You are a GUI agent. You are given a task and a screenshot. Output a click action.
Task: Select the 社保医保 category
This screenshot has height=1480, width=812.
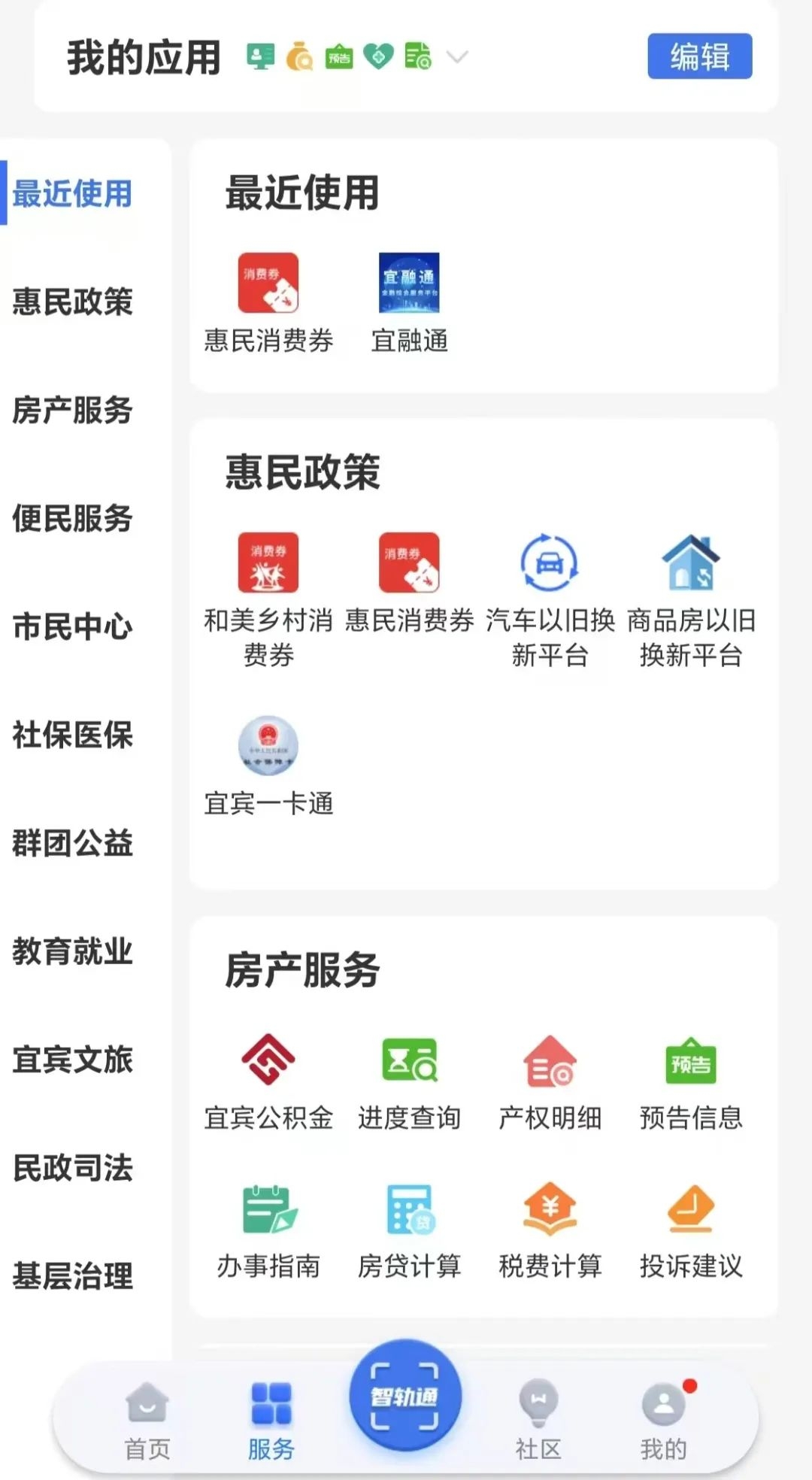pos(73,735)
